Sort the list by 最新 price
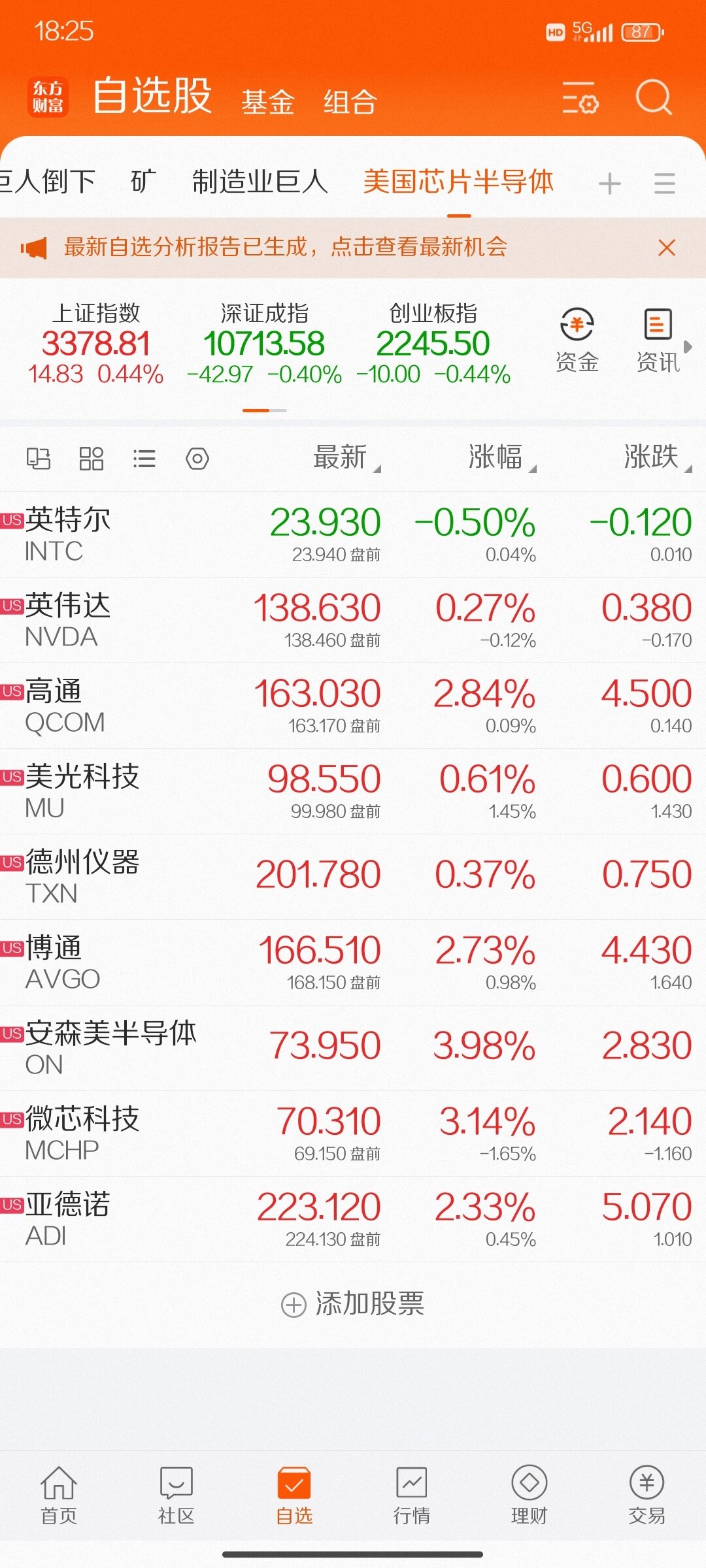Image resolution: width=706 pixels, height=1568 pixels. [x=346, y=457]
